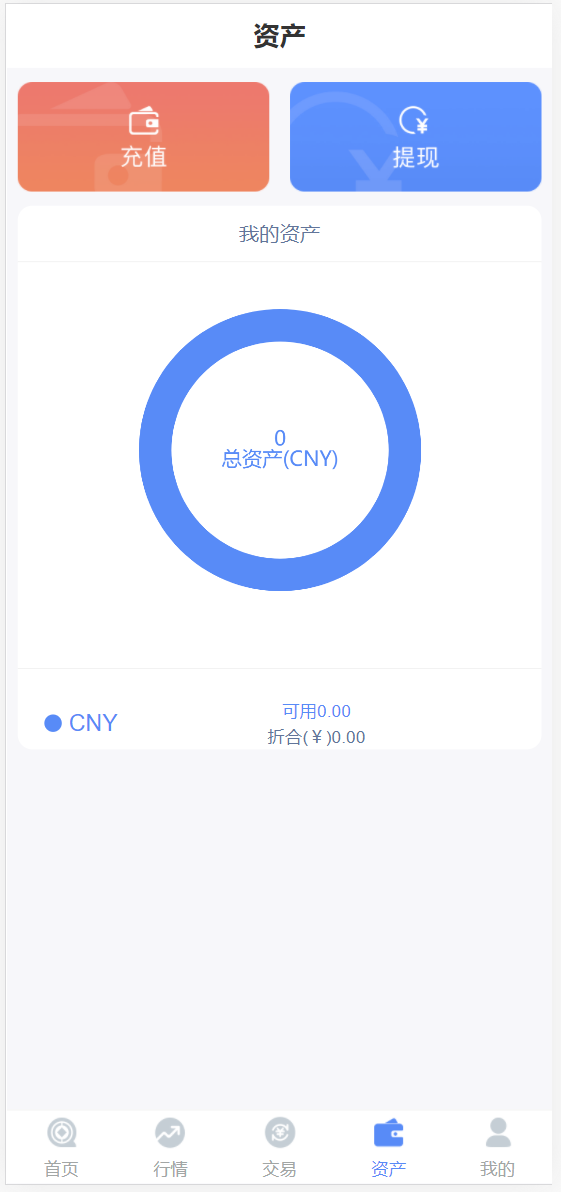
Task: Select the 资产 tab
Action: click(x=388, y=1147)
